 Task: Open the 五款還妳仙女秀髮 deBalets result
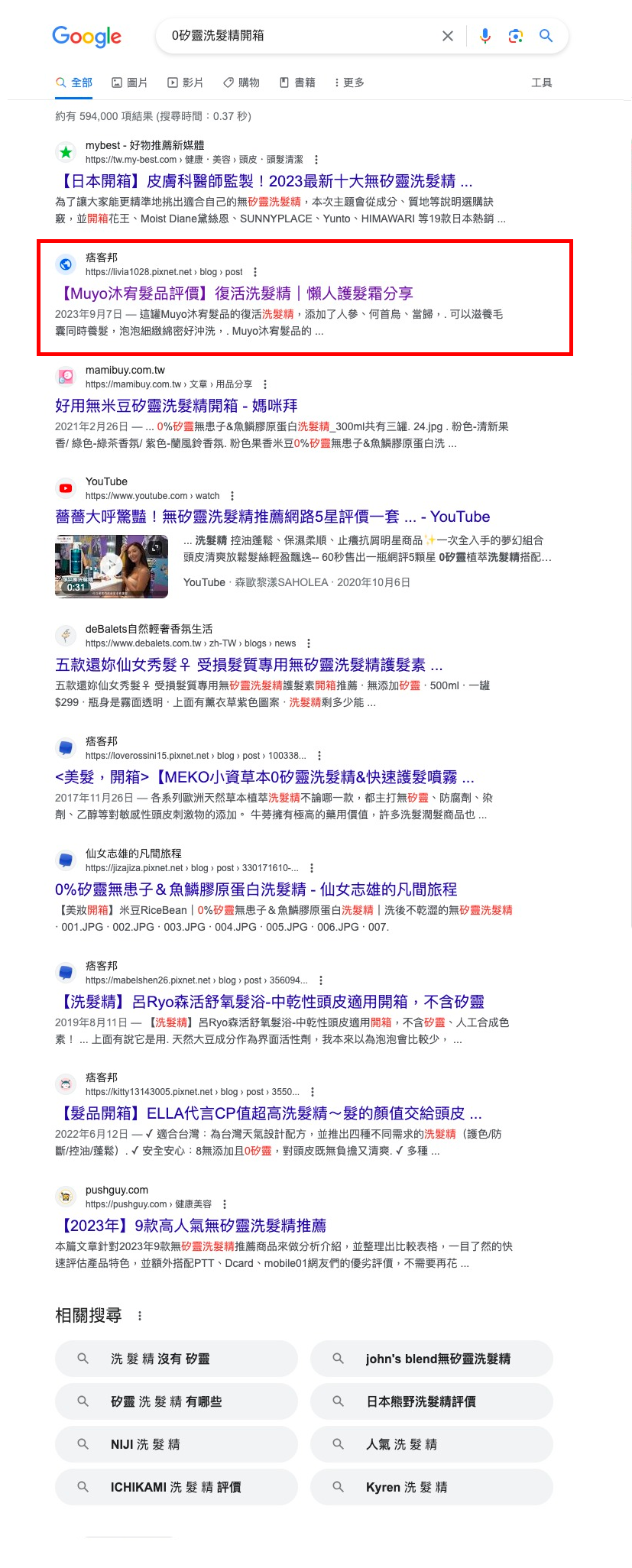click(x=248, y=665)
